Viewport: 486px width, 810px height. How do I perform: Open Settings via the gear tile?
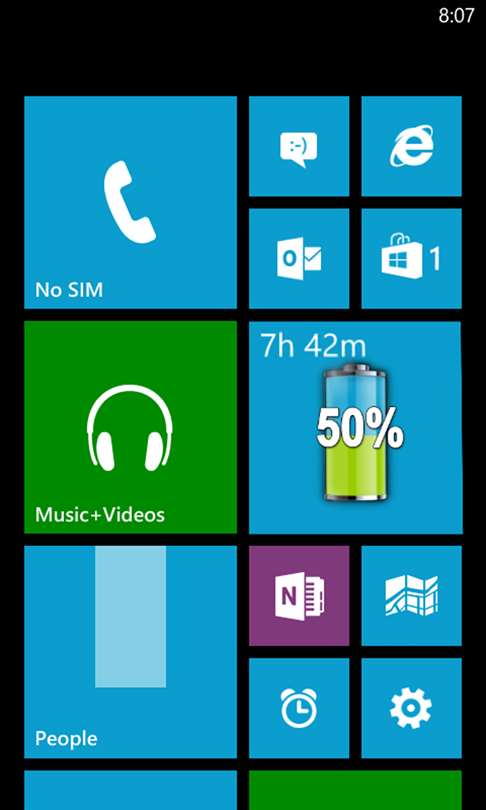click(412, 708)
